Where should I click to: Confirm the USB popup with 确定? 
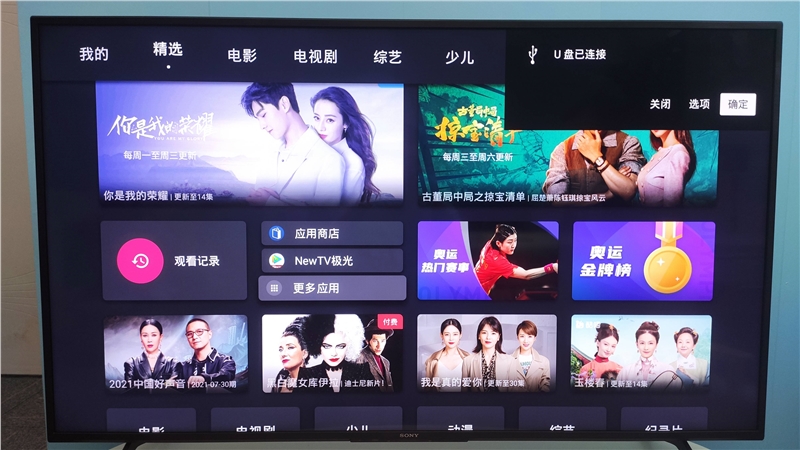[x=738, y=104]
